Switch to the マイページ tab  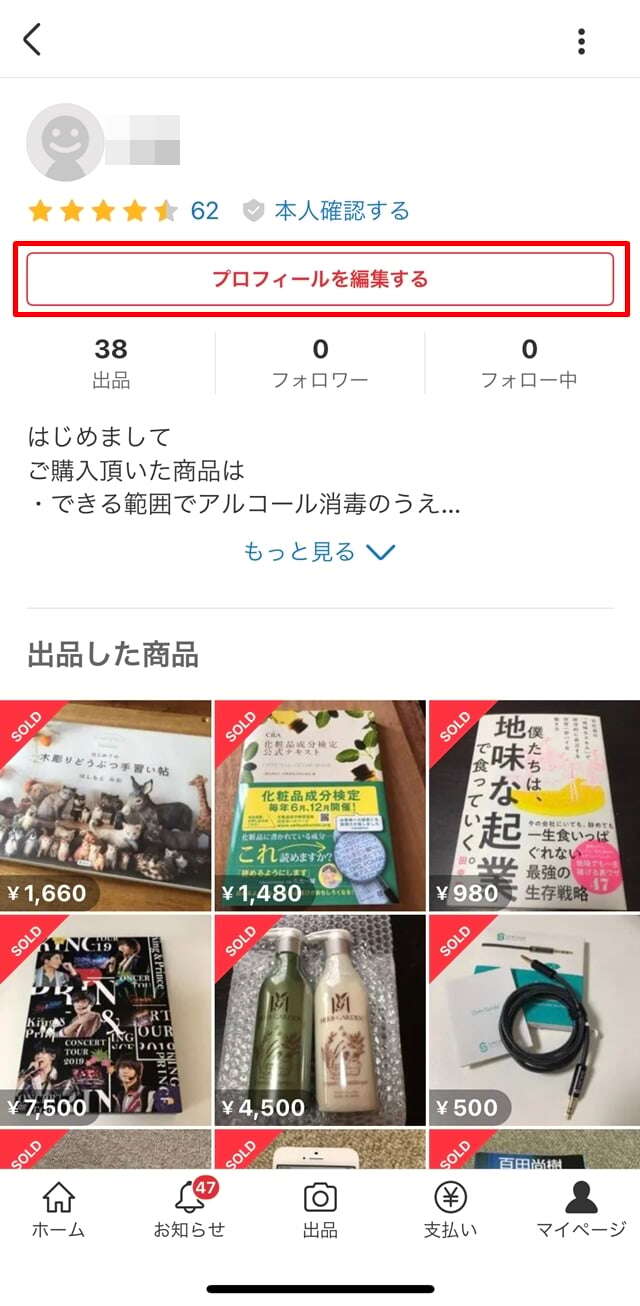point(580,1208)
